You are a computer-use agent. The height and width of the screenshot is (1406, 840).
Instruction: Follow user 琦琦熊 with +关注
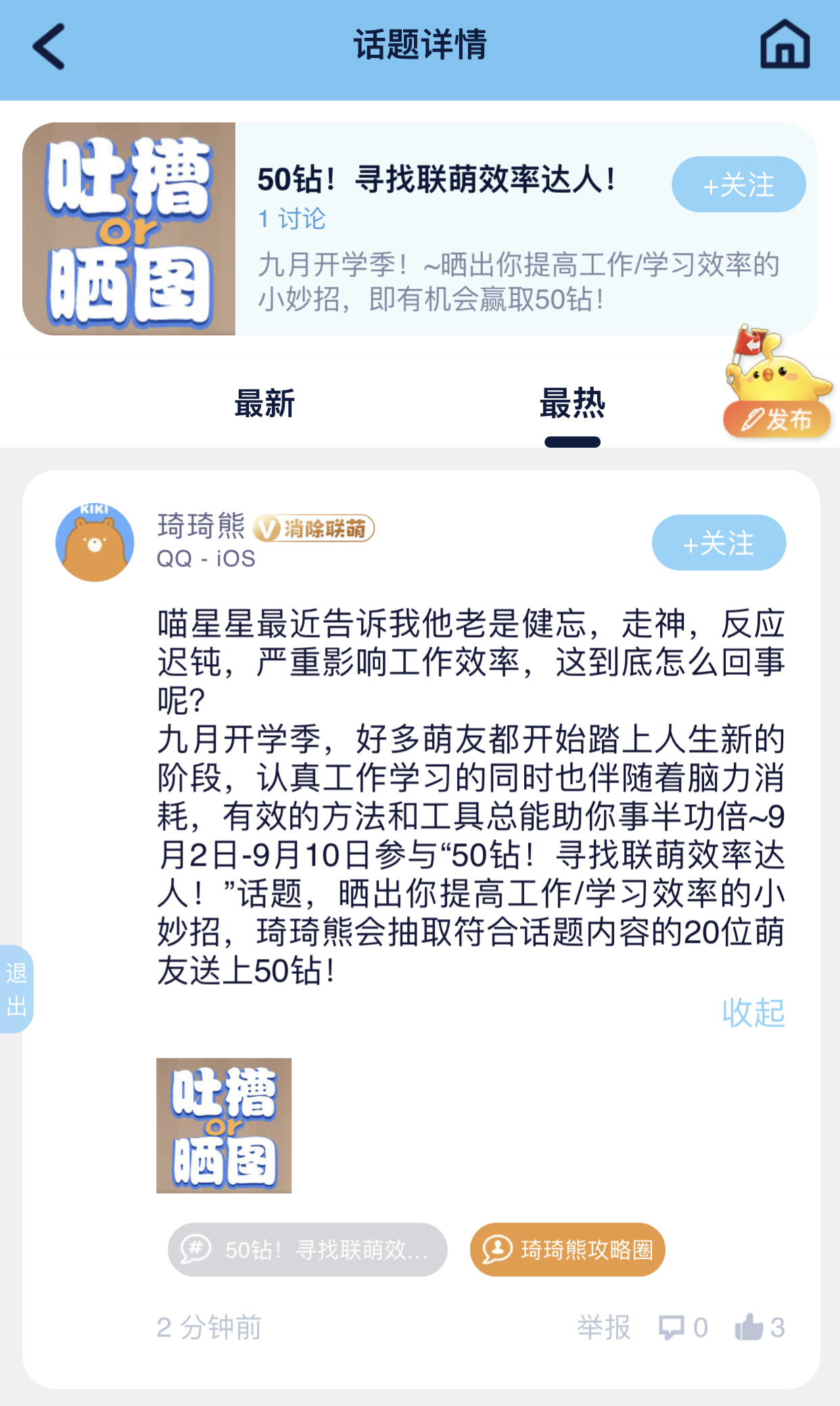point(718,543)
